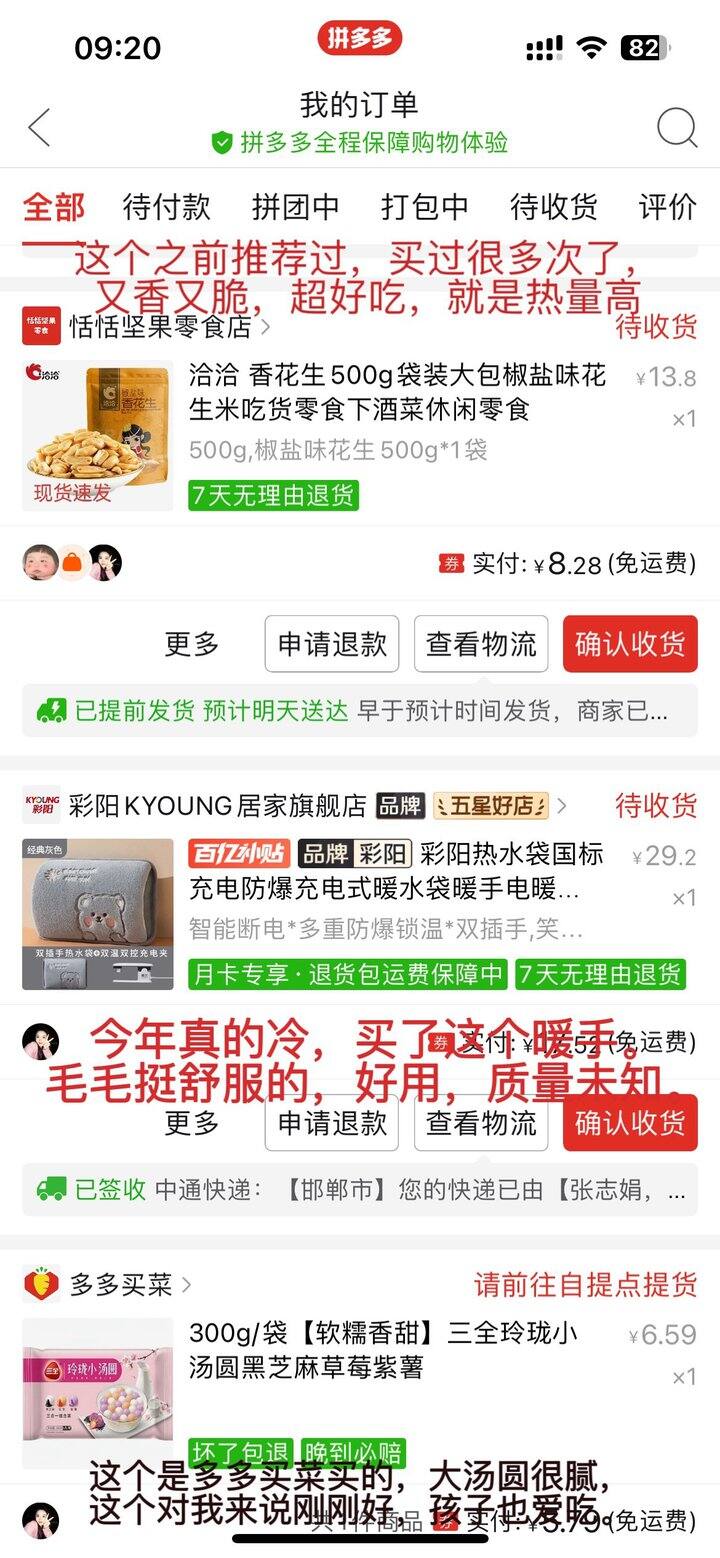The image size is (720, 1558).
Task: Open the order search icon
Action: (676, 127)
